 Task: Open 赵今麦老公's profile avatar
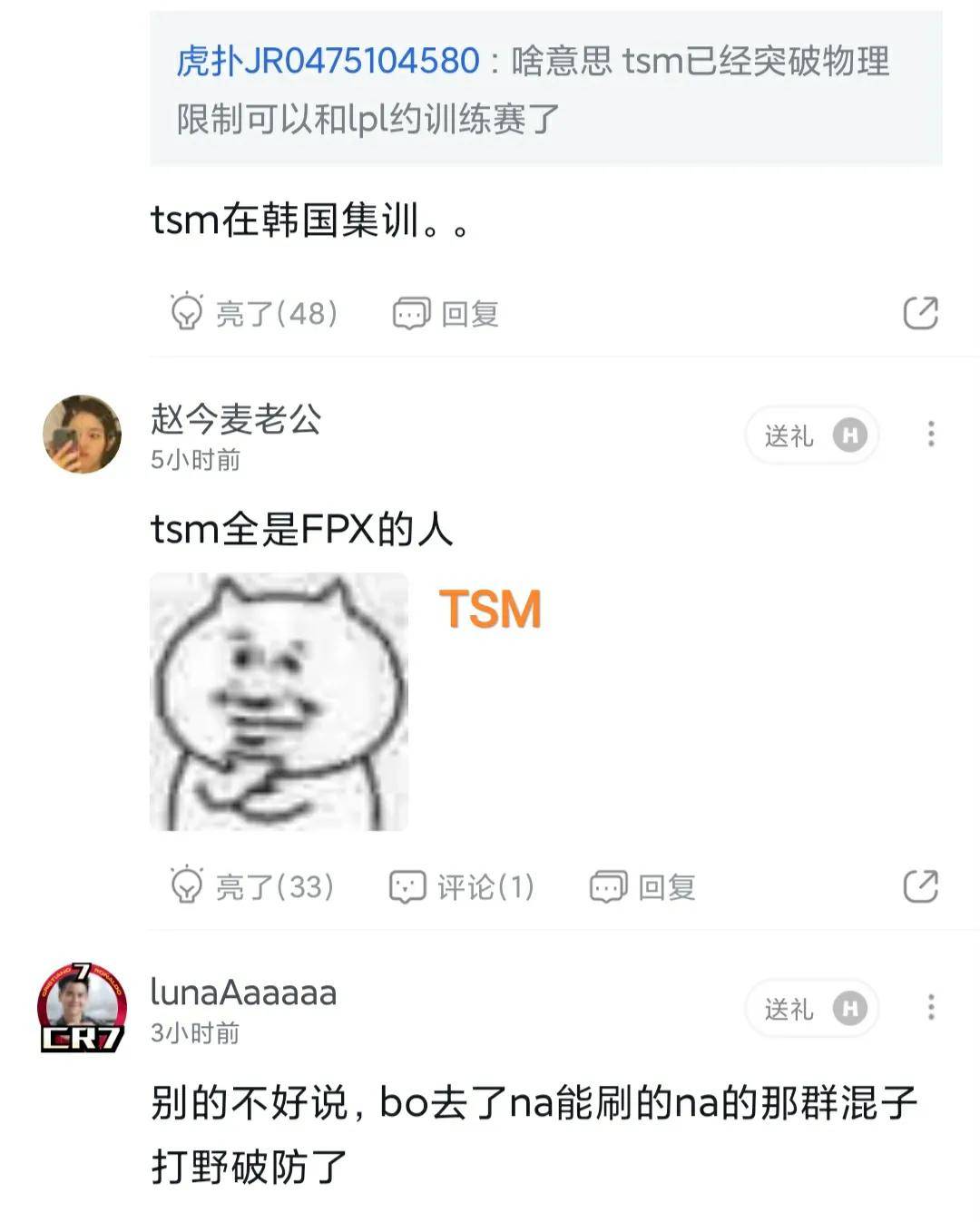(82, 434)
